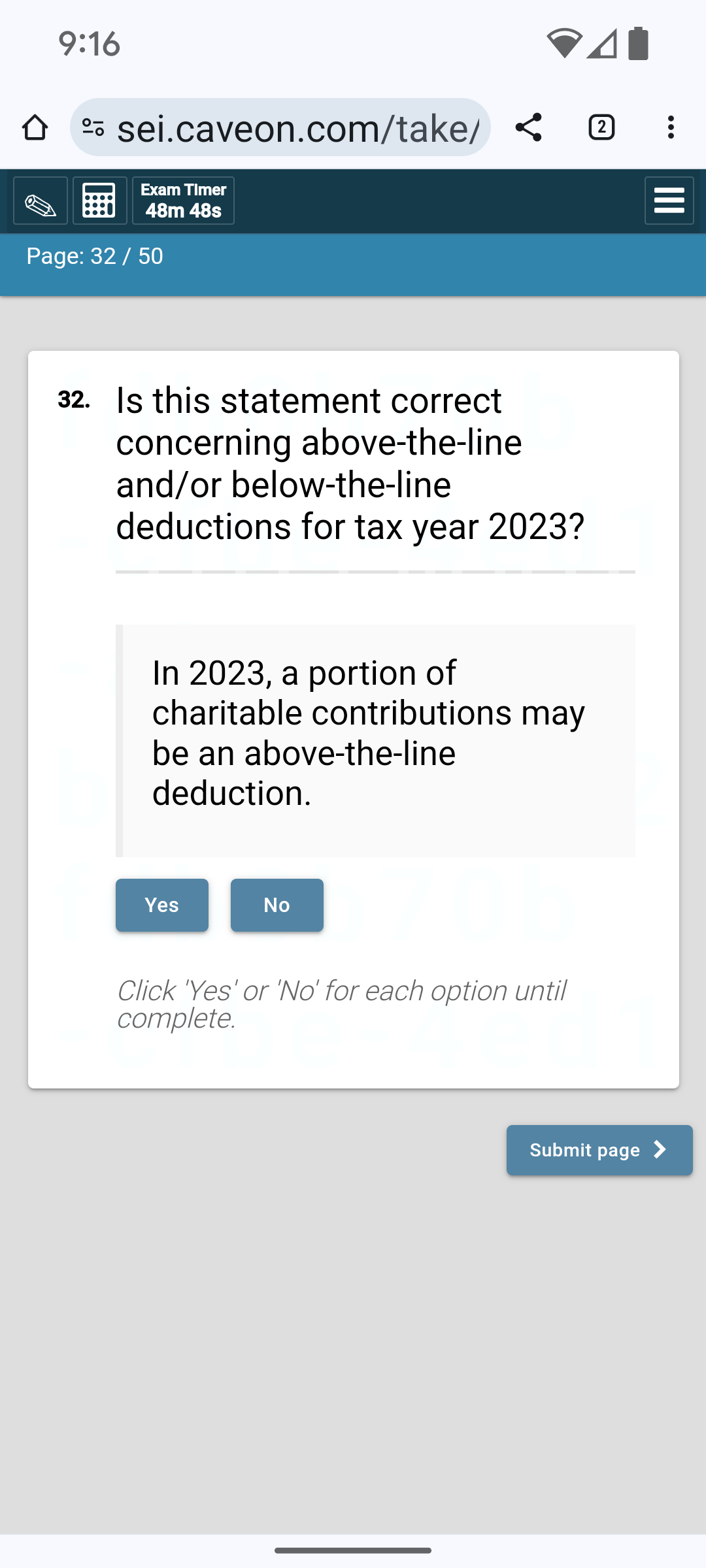Tap the Exam Timer showing 48m 48s

tap(183, 201)
